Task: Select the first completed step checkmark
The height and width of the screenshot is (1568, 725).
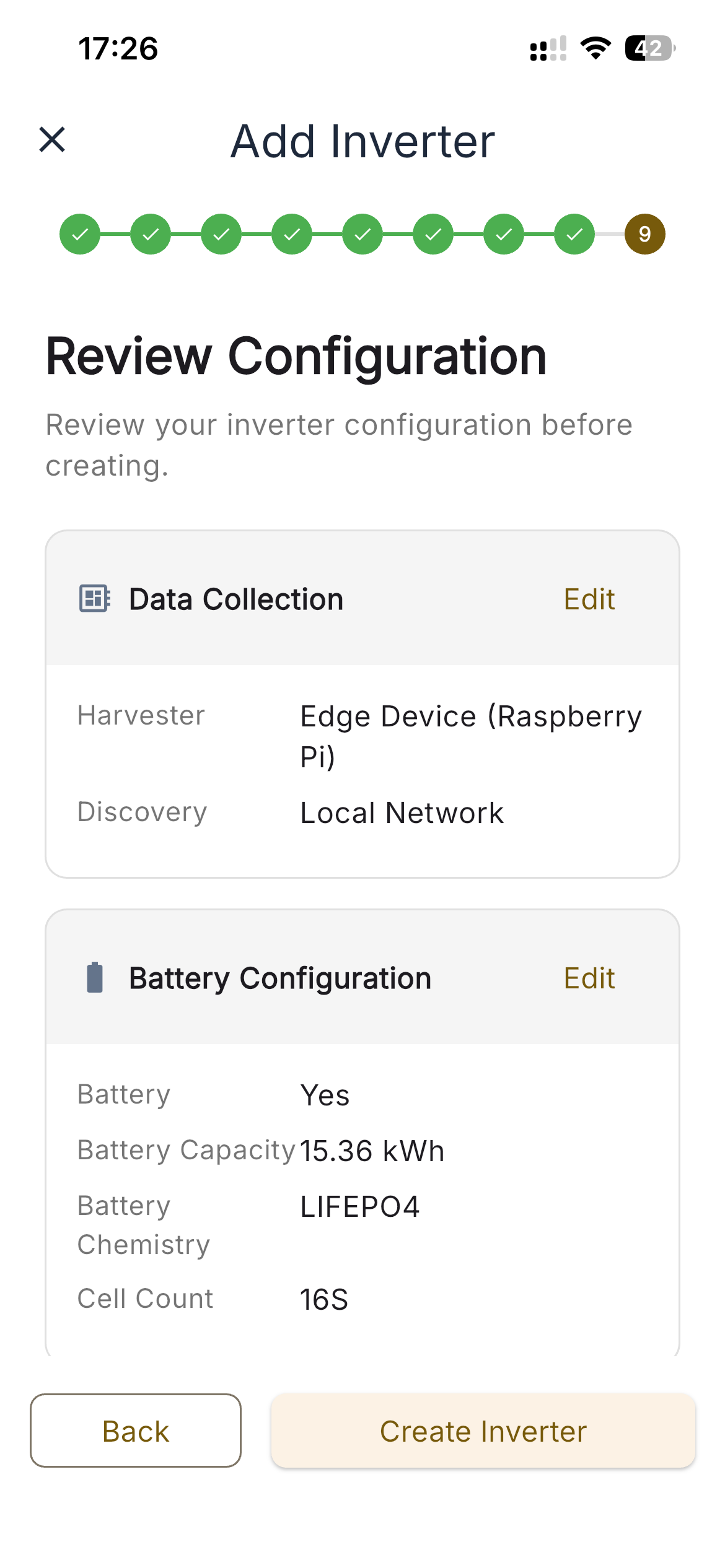Action: pos(79,233)
